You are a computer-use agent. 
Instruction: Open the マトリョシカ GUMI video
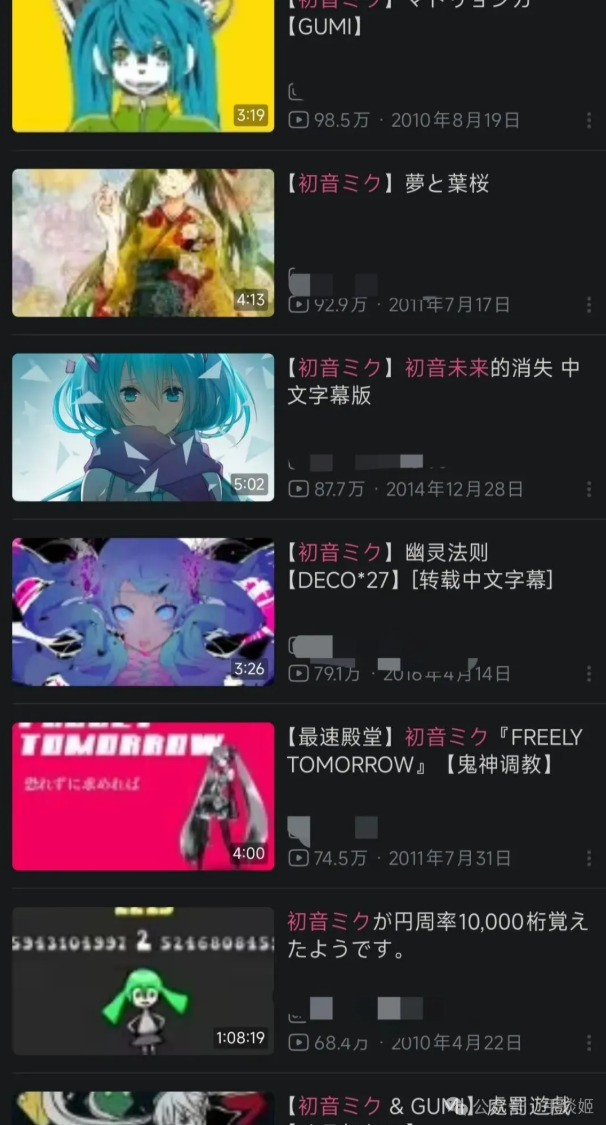(x=143, y=65)
